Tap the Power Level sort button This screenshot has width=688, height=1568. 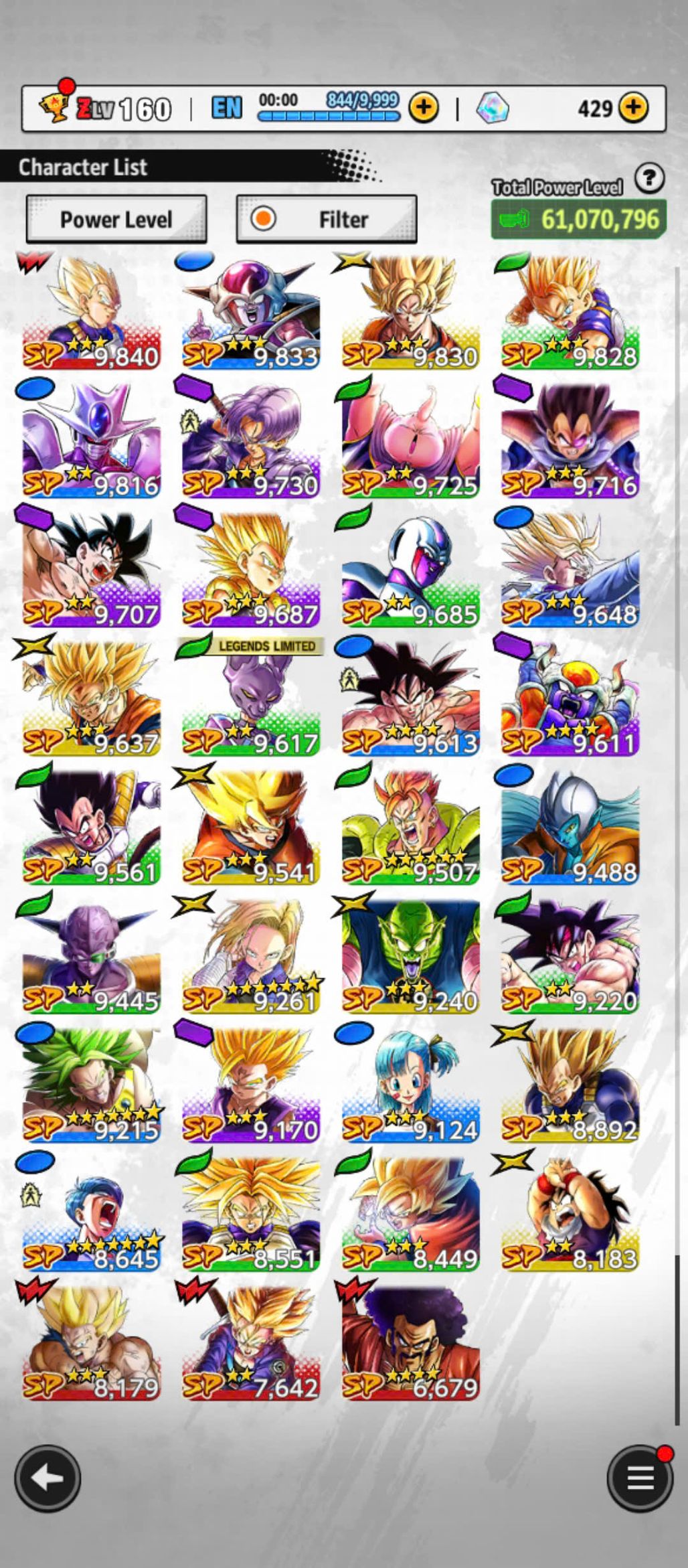coord(116,219)
